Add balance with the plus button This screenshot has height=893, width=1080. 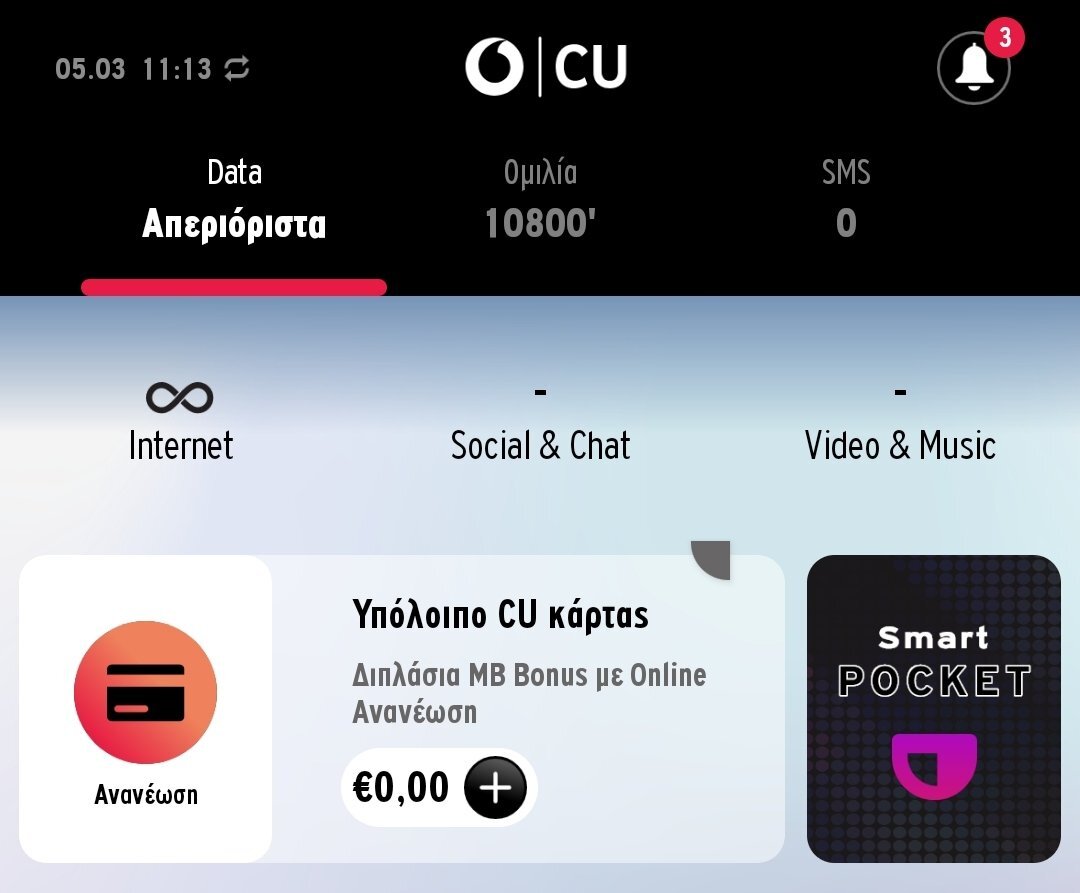(495, 788)
